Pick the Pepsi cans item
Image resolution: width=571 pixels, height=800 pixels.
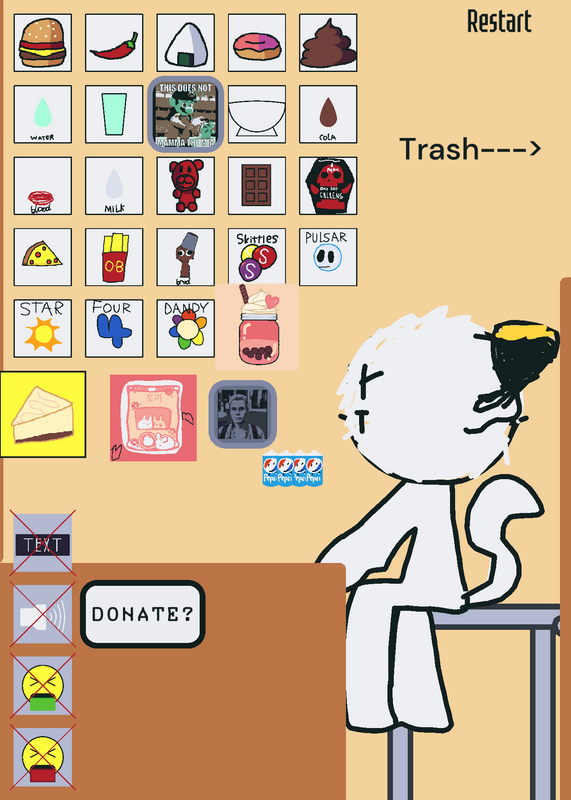pos(293,468)
